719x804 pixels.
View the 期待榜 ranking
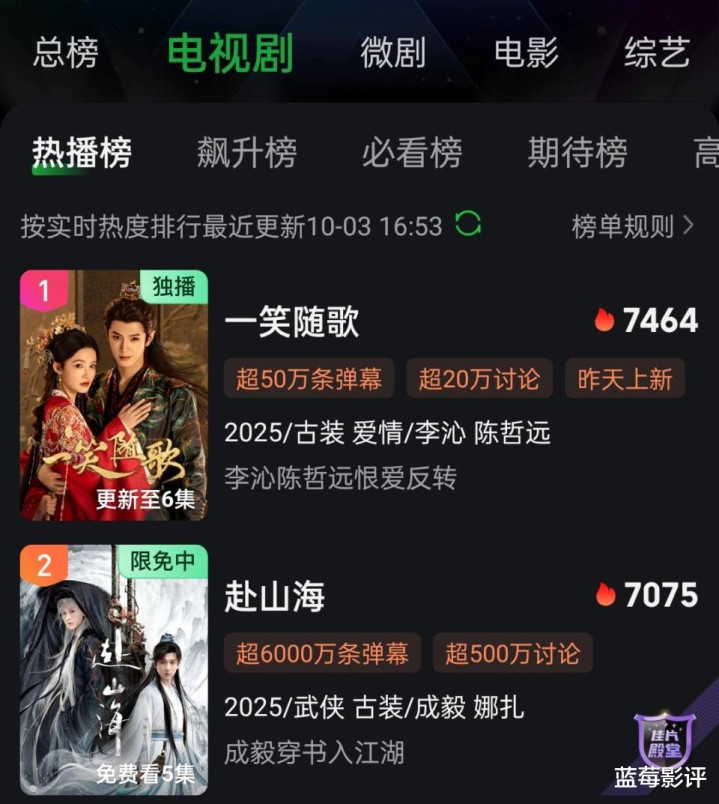pos(577,153)
